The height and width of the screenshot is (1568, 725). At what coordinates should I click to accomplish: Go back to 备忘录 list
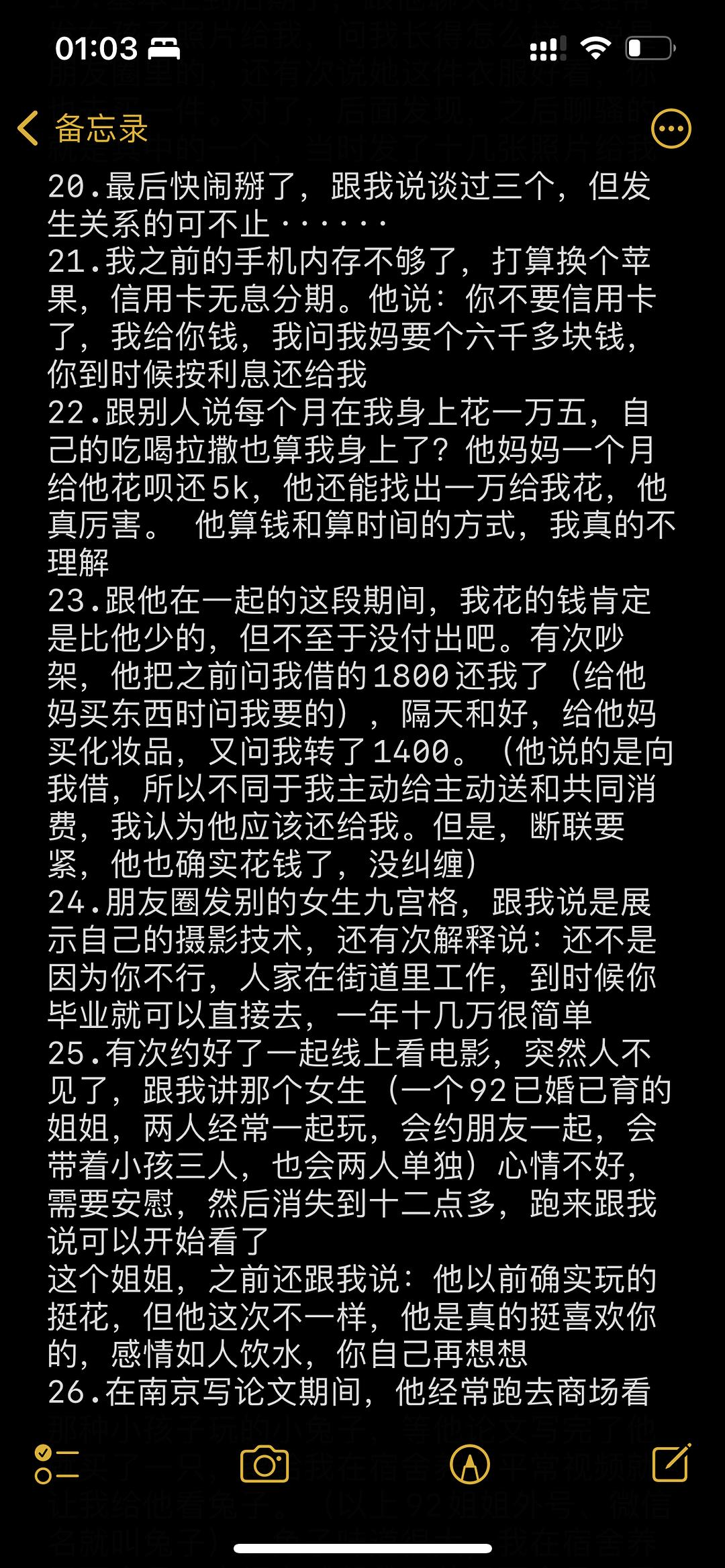83,128
